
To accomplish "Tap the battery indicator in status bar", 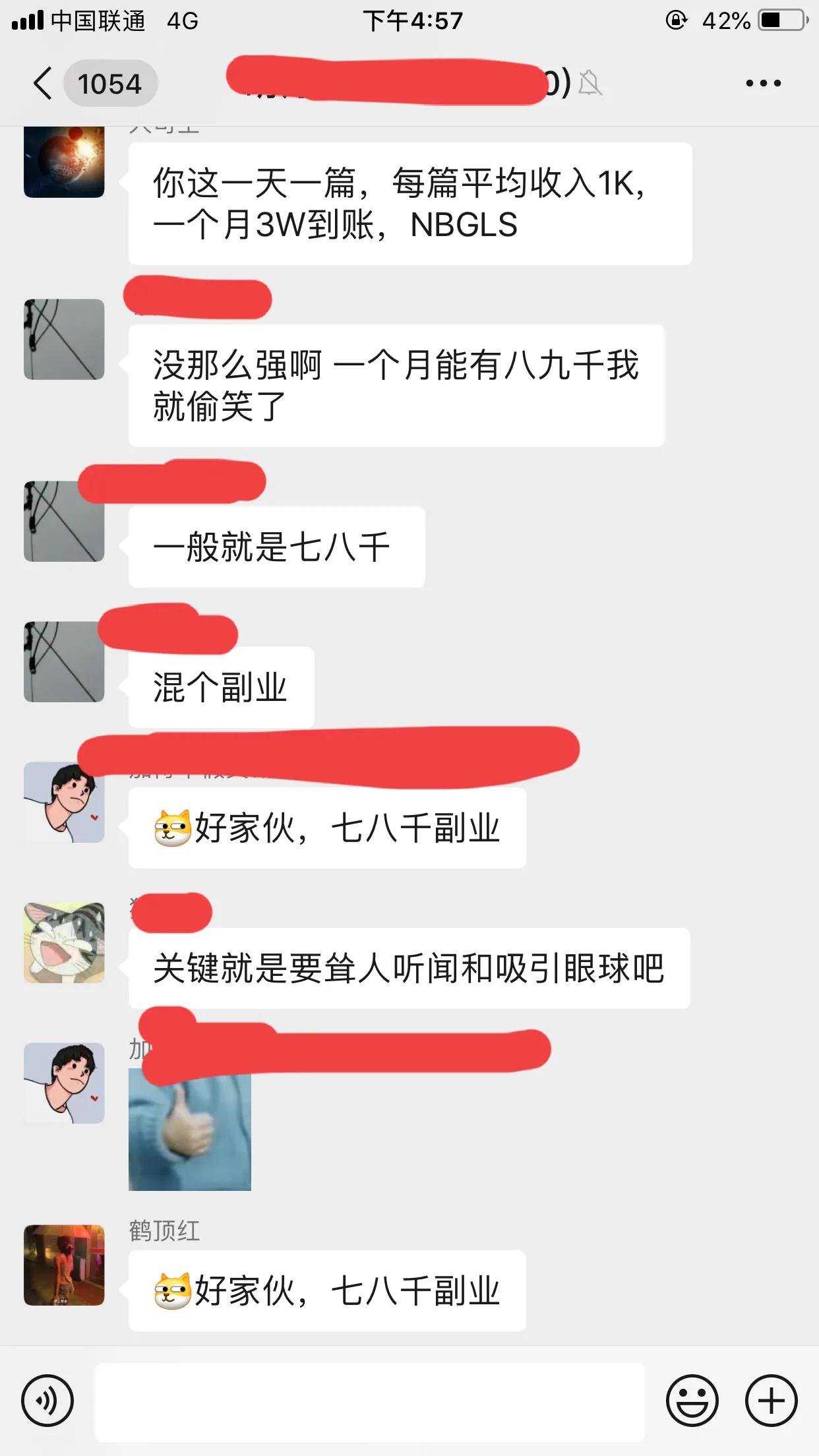I will (780, 20).
